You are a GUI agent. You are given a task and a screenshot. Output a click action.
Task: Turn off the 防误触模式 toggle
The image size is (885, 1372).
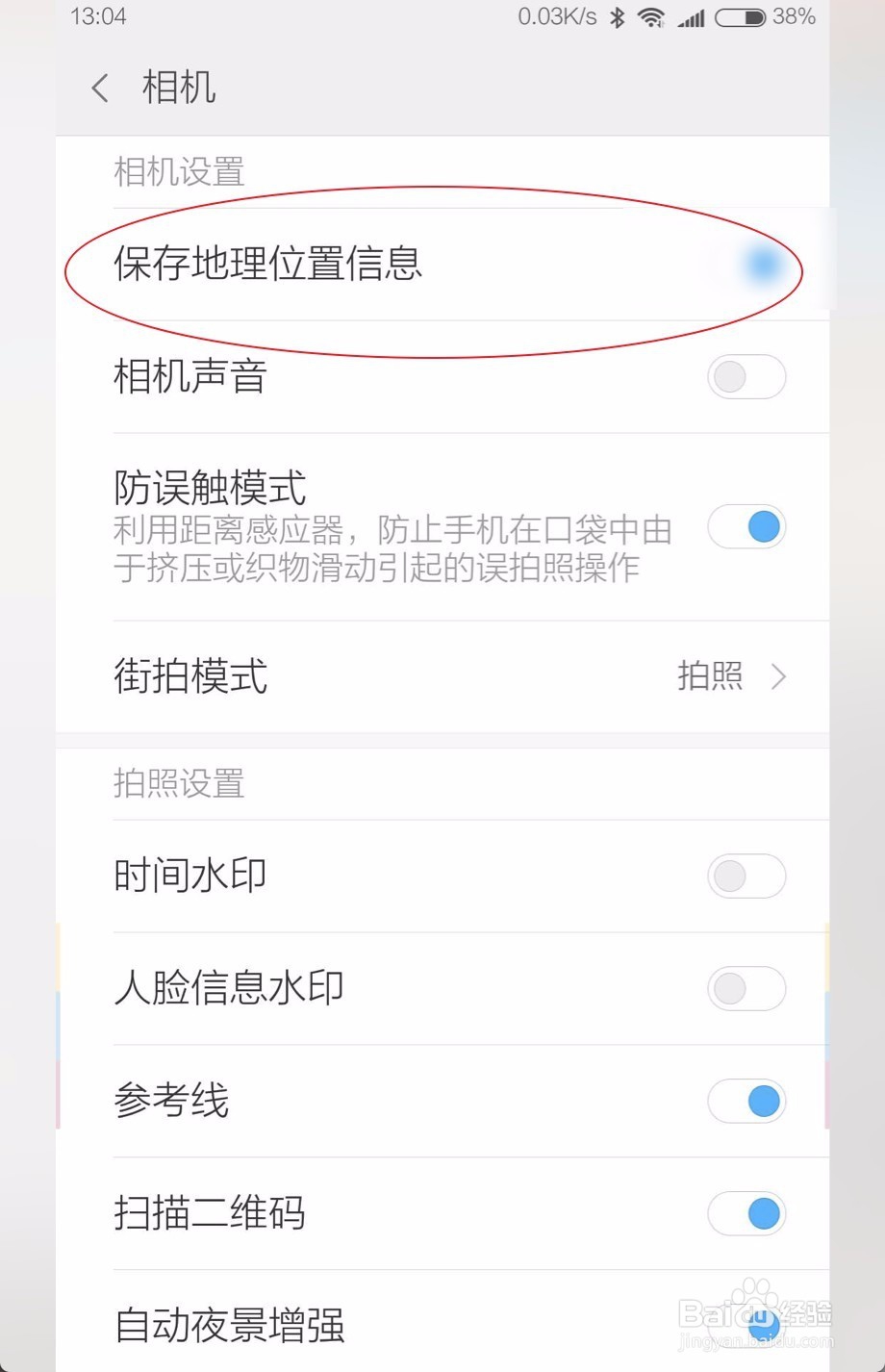[747, 527]
